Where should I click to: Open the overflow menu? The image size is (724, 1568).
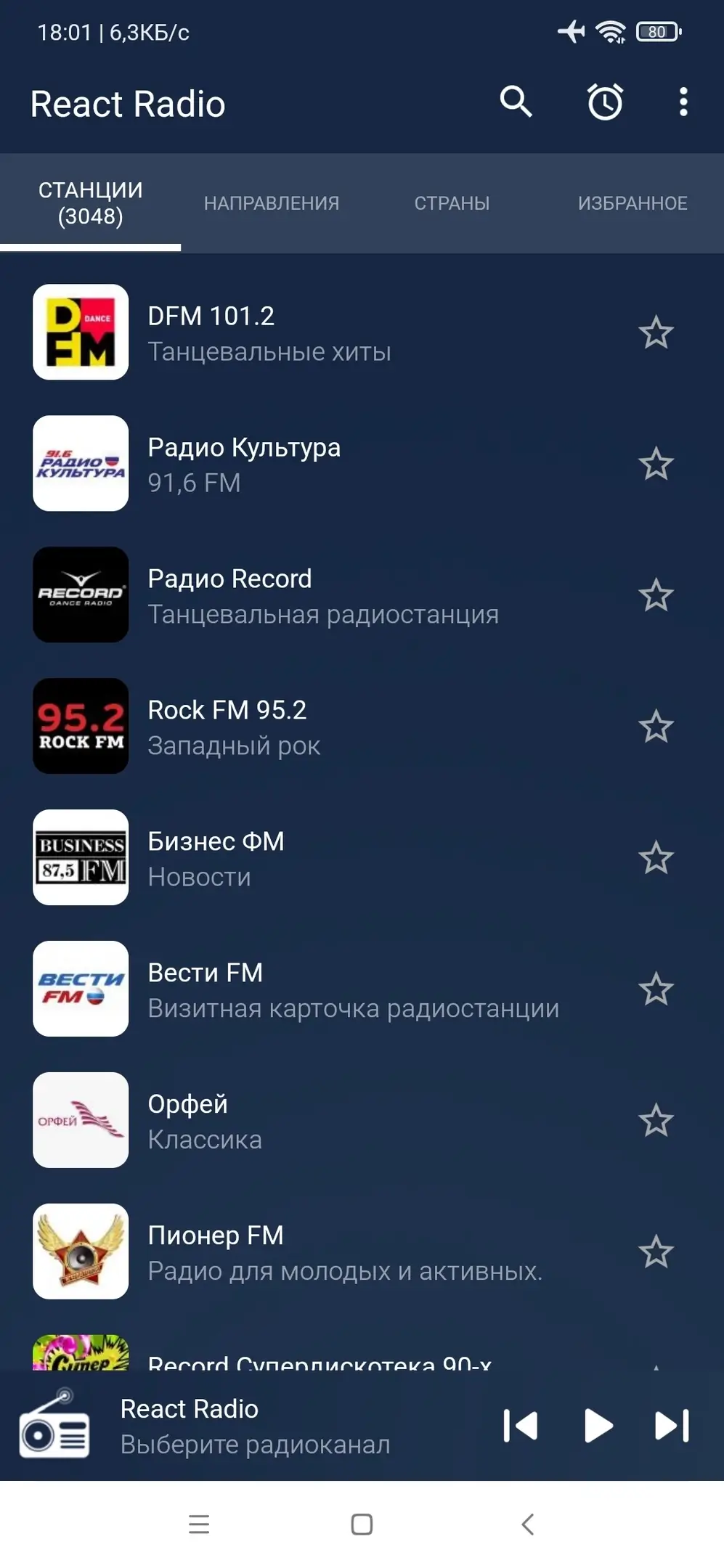pyautogui.click(x=683, y=102)
